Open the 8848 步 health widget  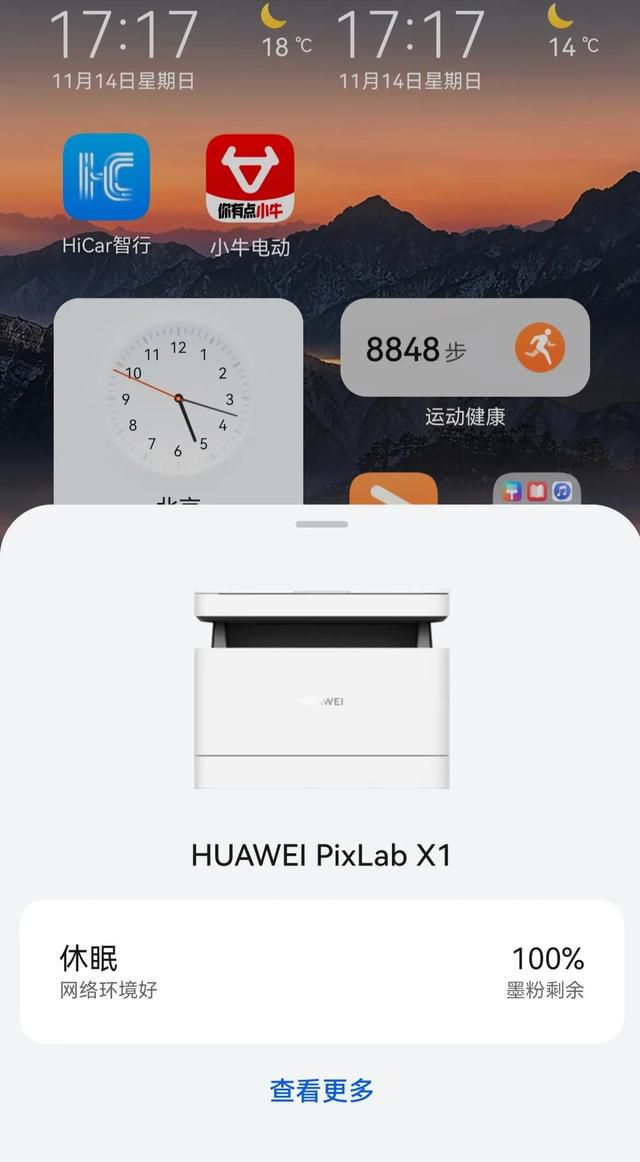click(x=465, y=348)
